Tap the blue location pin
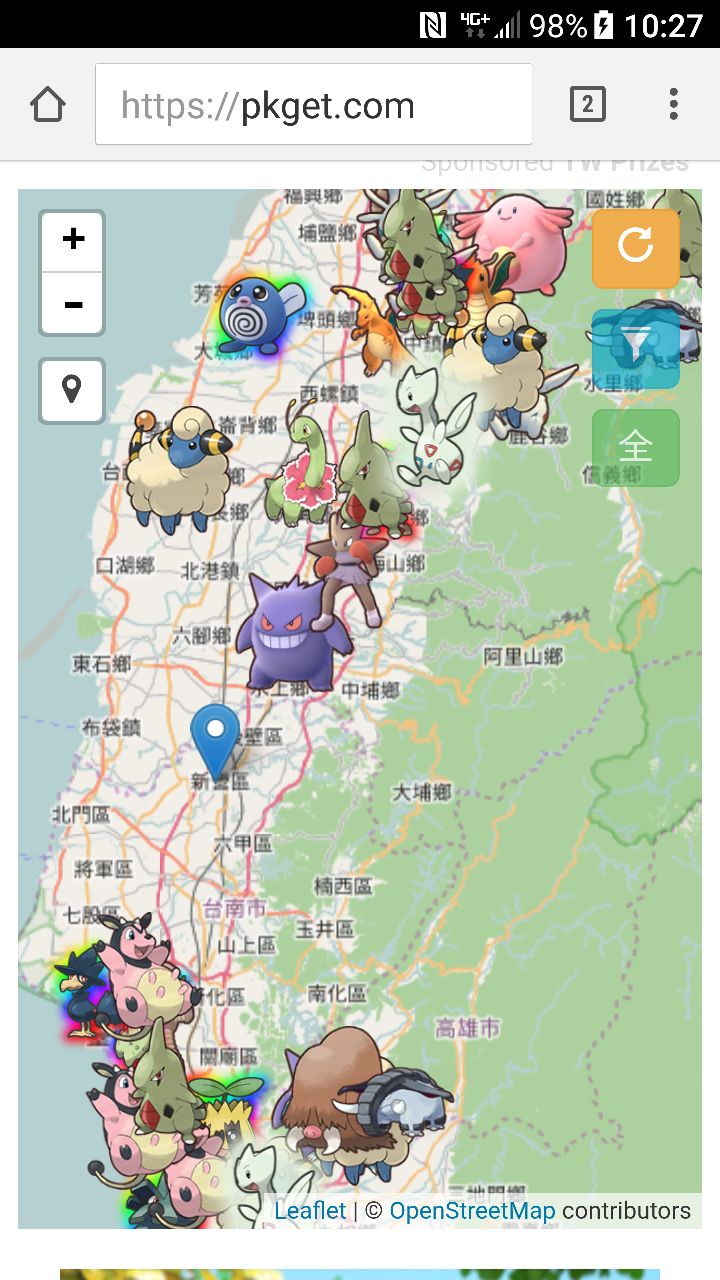Image resolution: width=720 pixels, height=1280 pixels. click(215, 740)
